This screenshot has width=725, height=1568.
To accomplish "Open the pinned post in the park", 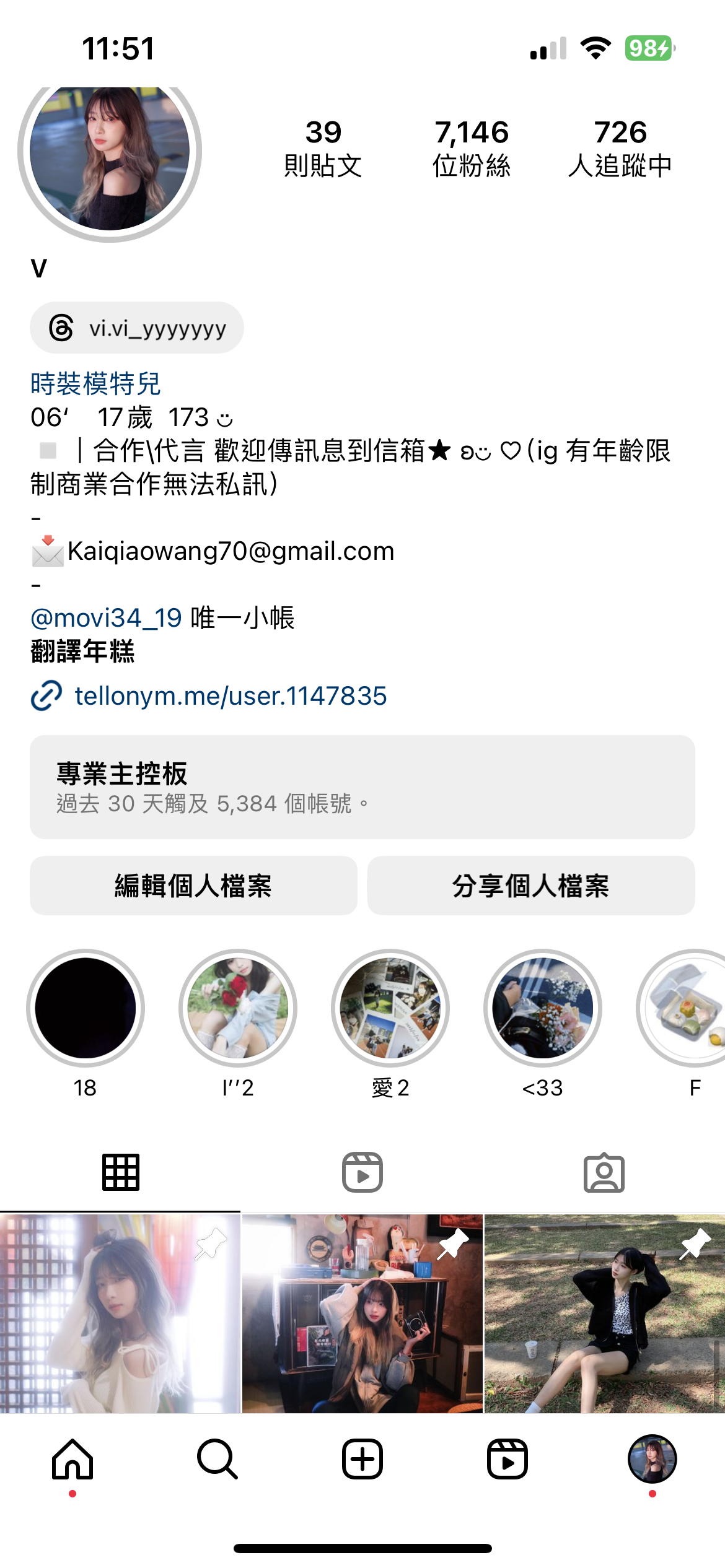I will point(605,1313).
